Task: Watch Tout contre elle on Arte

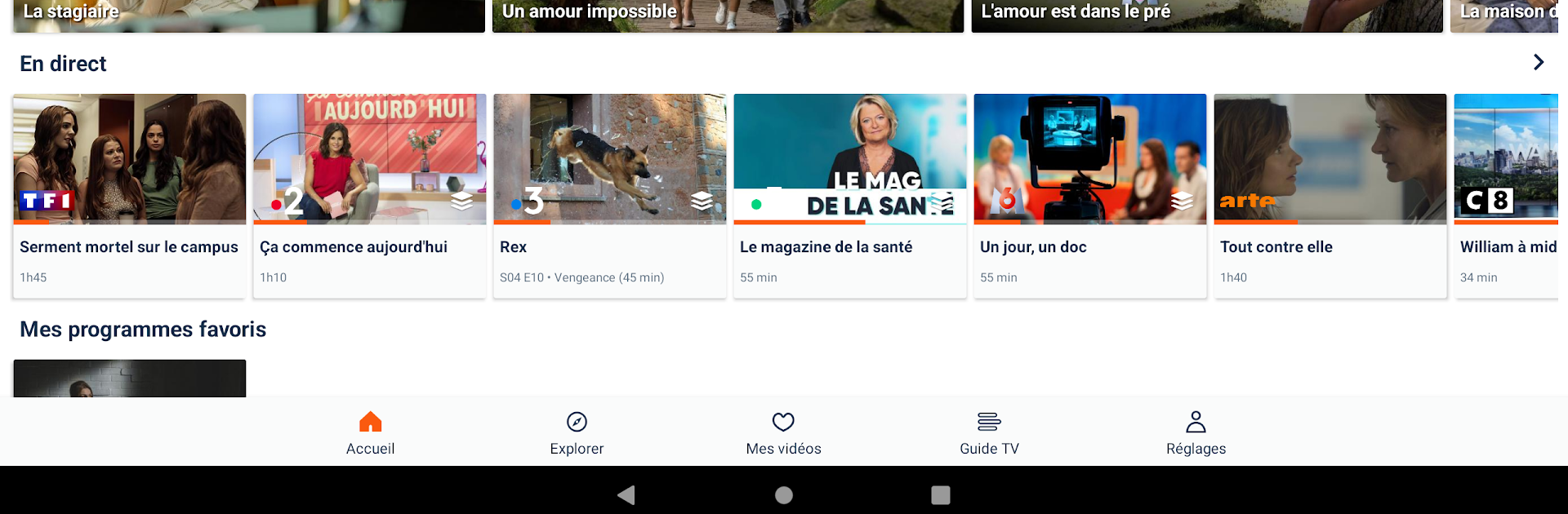Action: pos(1330,196)
